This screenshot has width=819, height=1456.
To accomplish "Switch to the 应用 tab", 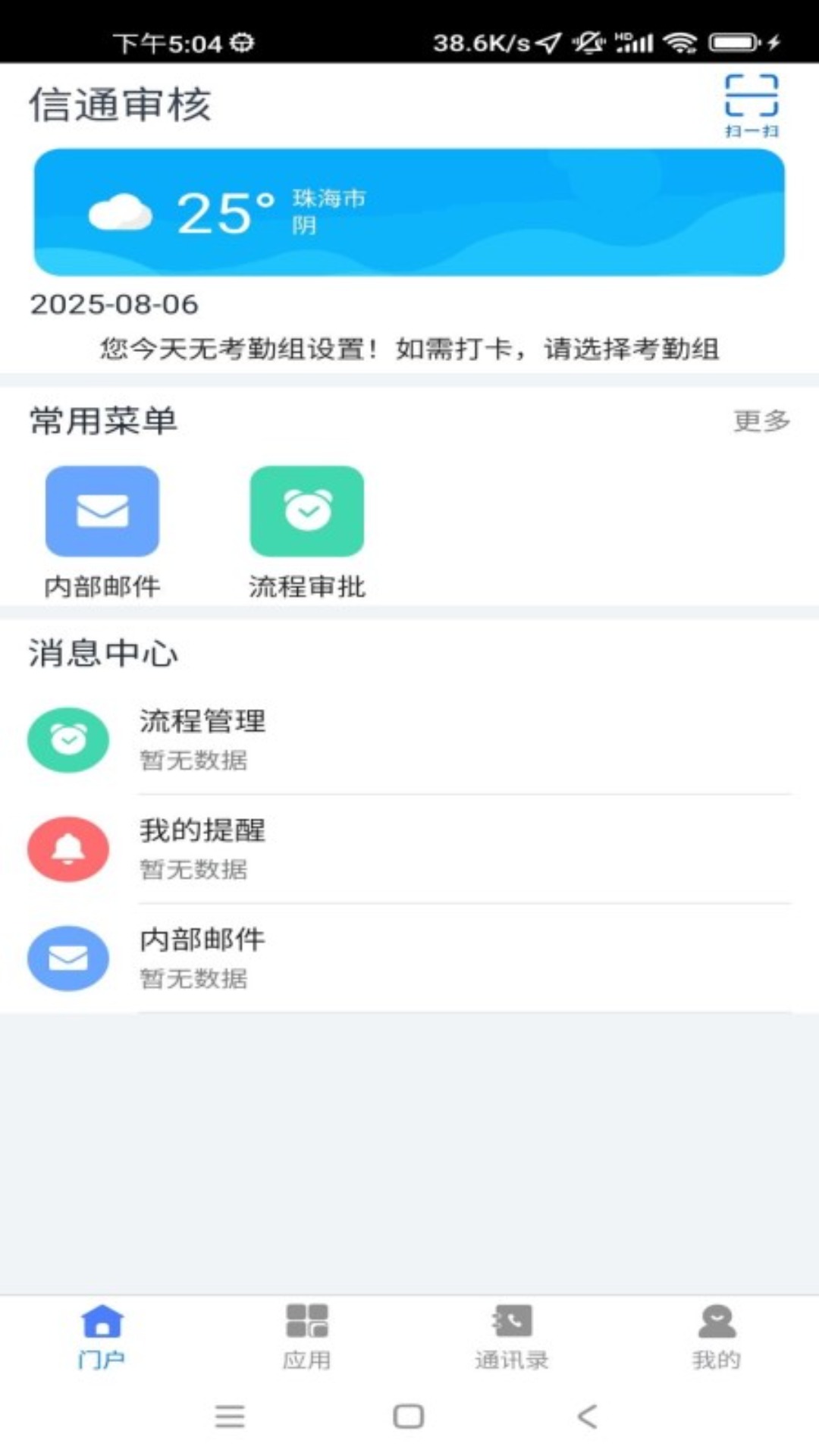I will 307,1338.
